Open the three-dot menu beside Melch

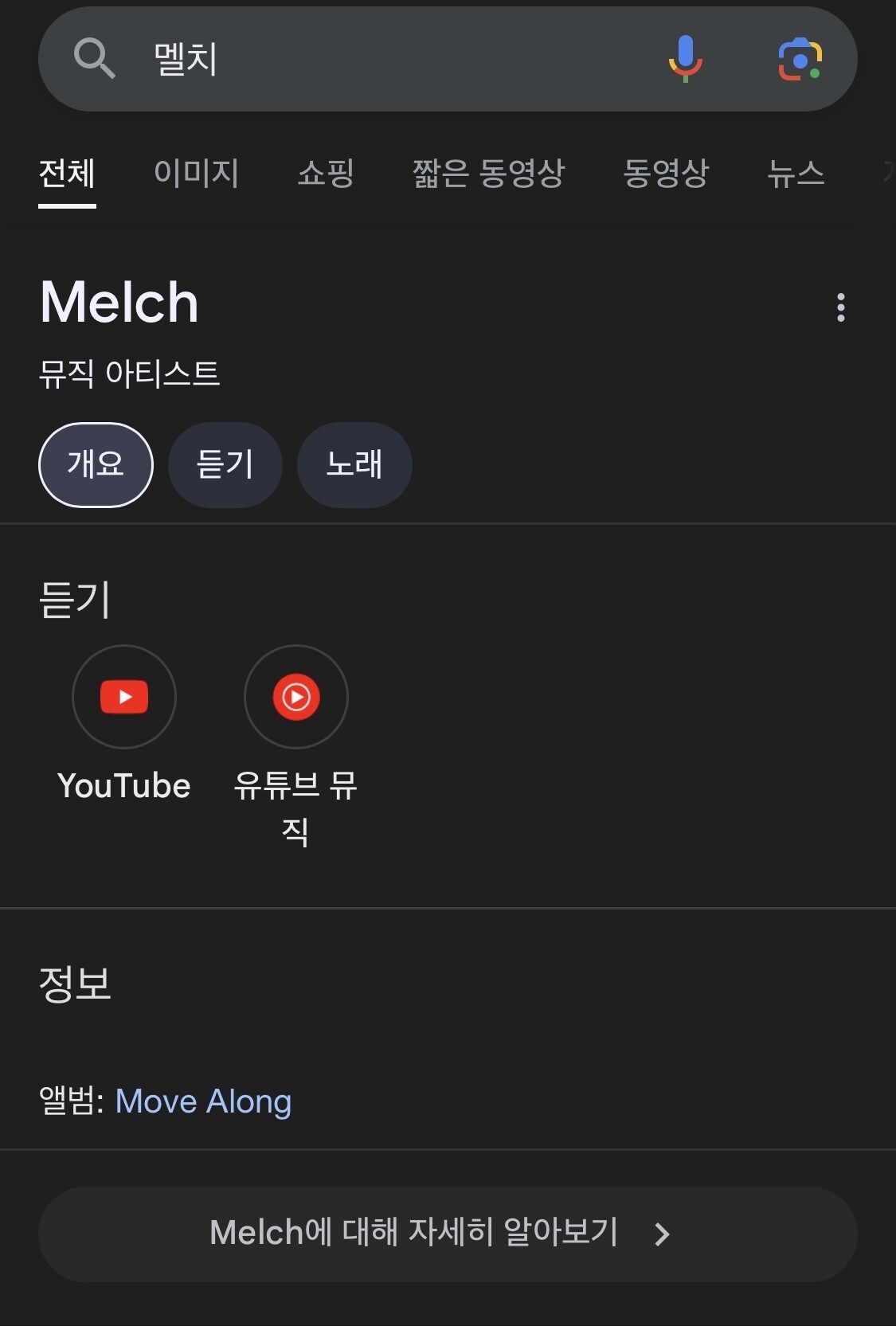pos(841,307)
